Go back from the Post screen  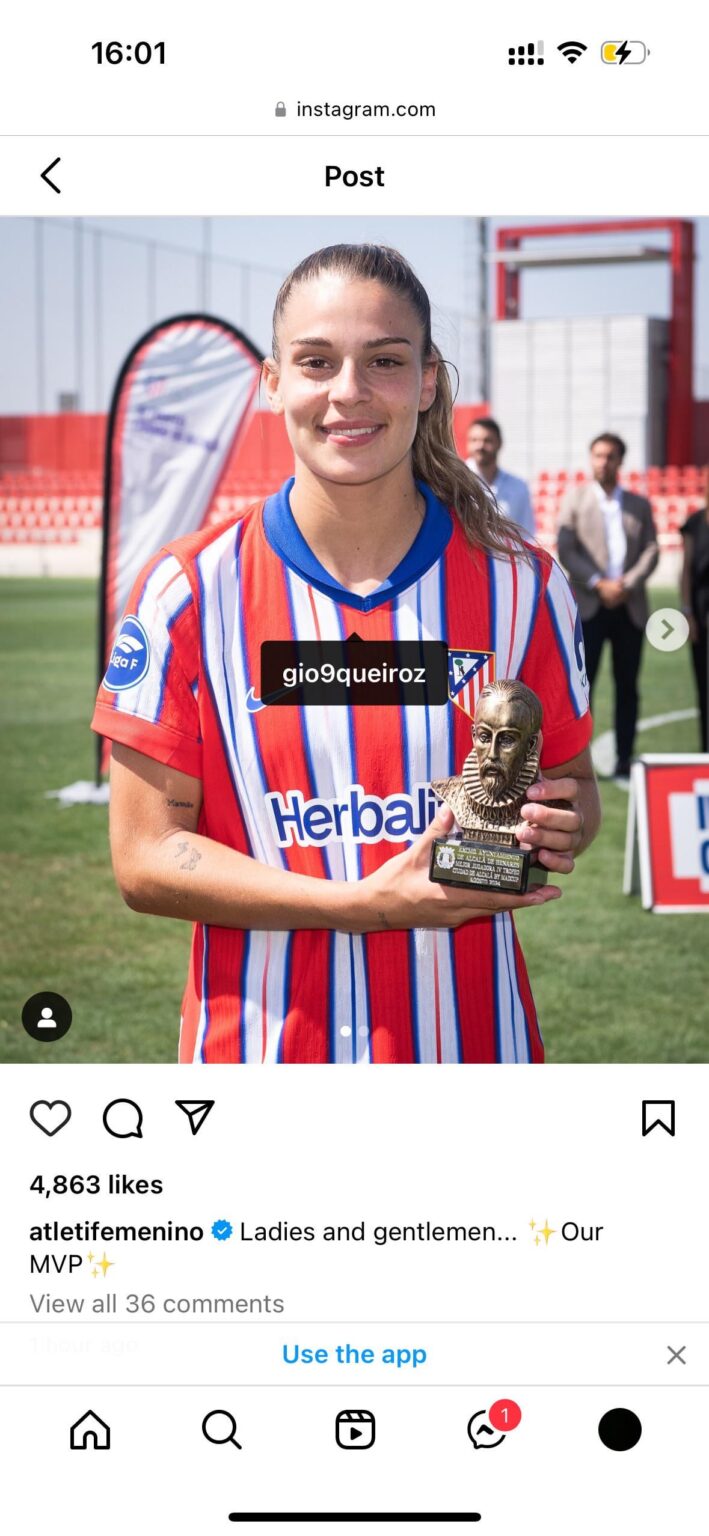coord(50,176)
